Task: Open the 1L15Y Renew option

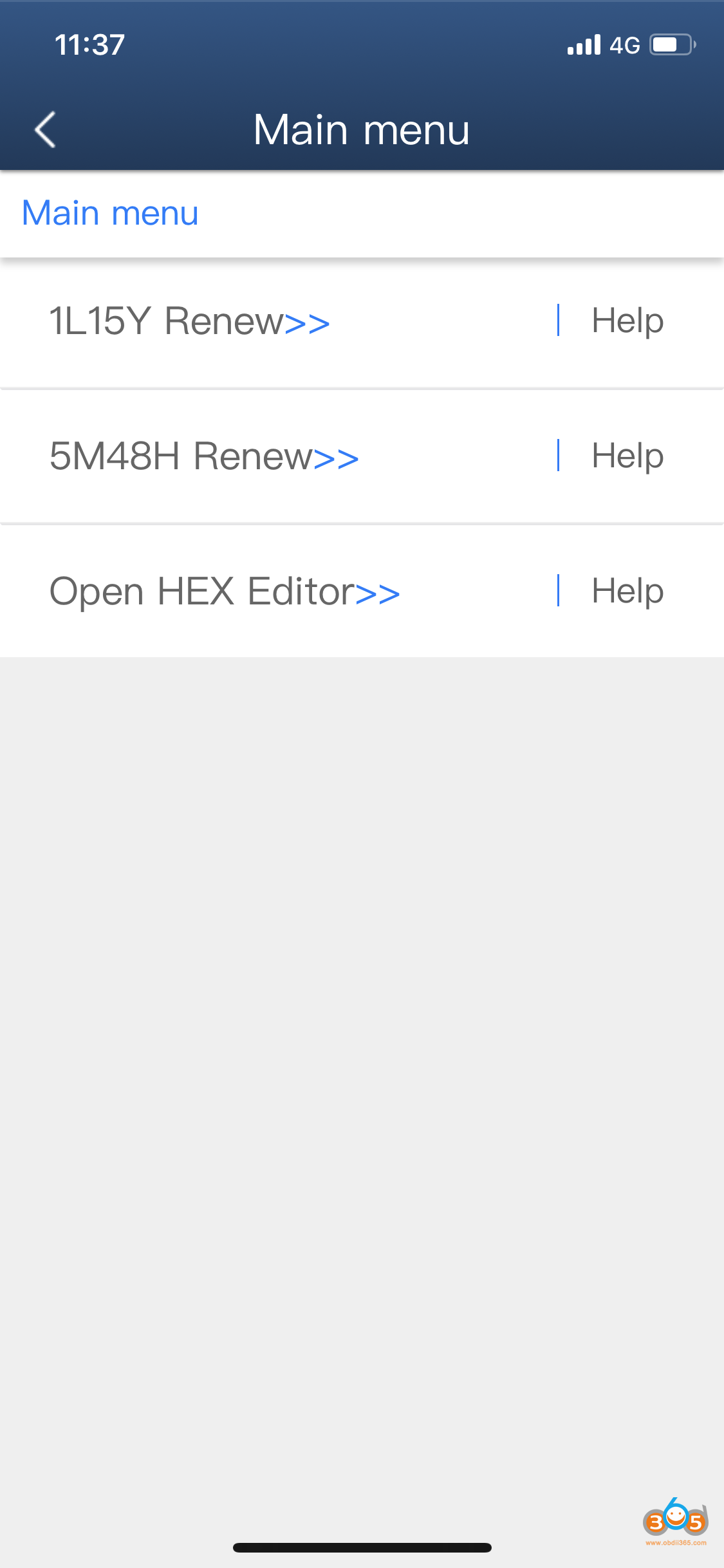Action: point(189,321)
